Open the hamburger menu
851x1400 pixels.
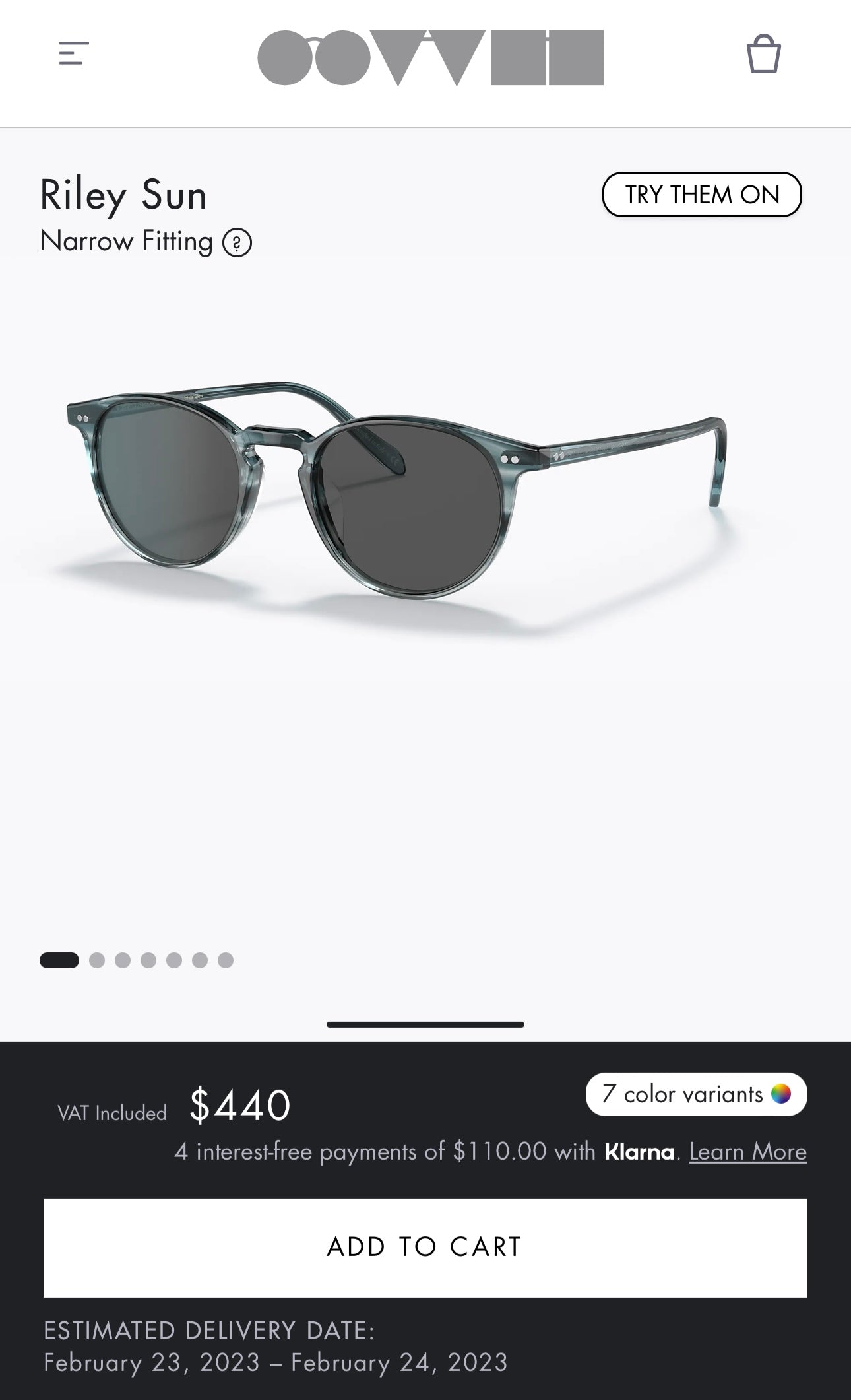74,53
